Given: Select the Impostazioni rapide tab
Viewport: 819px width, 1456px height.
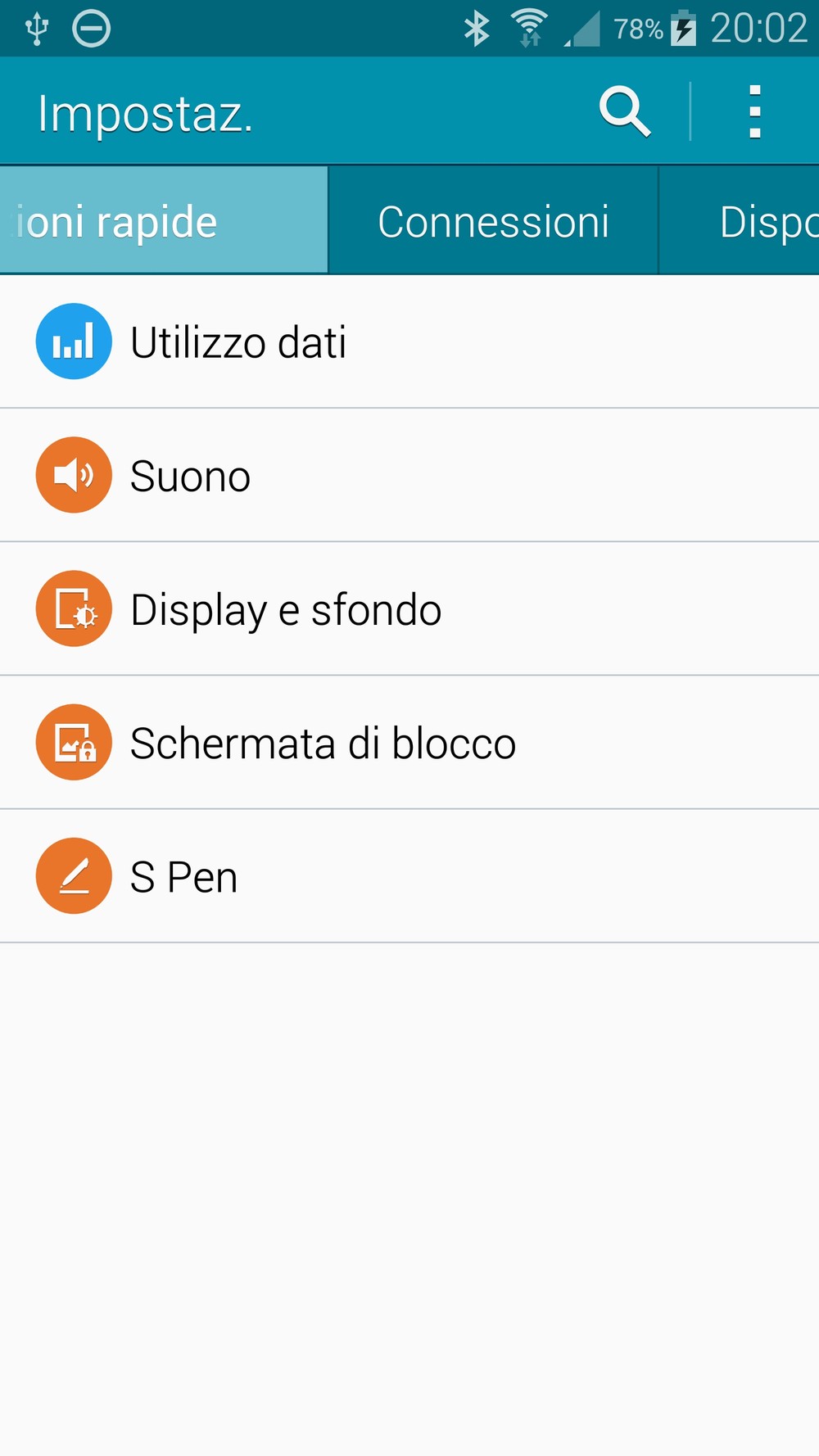Looking at the screenshot, I should point(164,220).
